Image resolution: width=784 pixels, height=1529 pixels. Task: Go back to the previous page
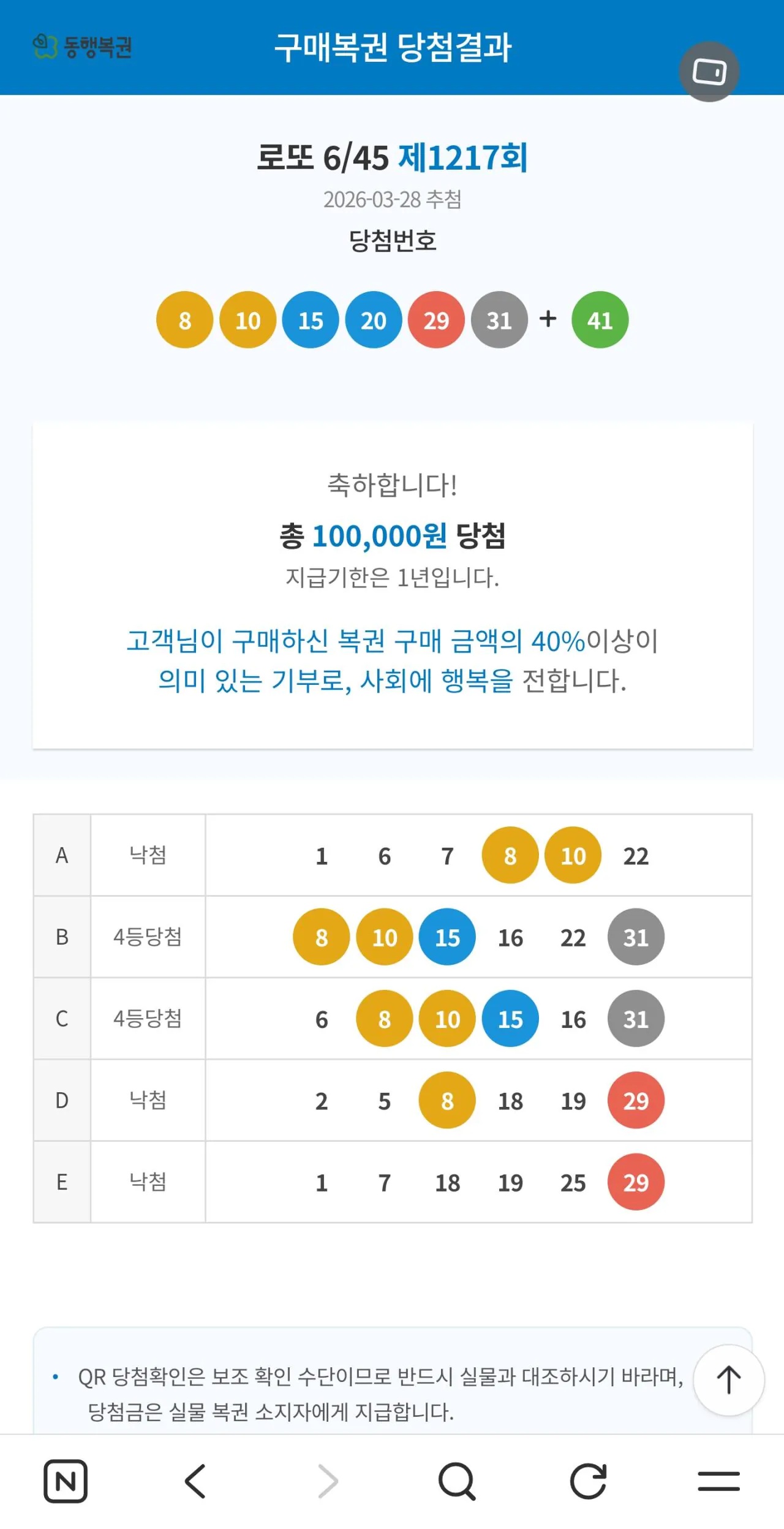point(195,1481)
